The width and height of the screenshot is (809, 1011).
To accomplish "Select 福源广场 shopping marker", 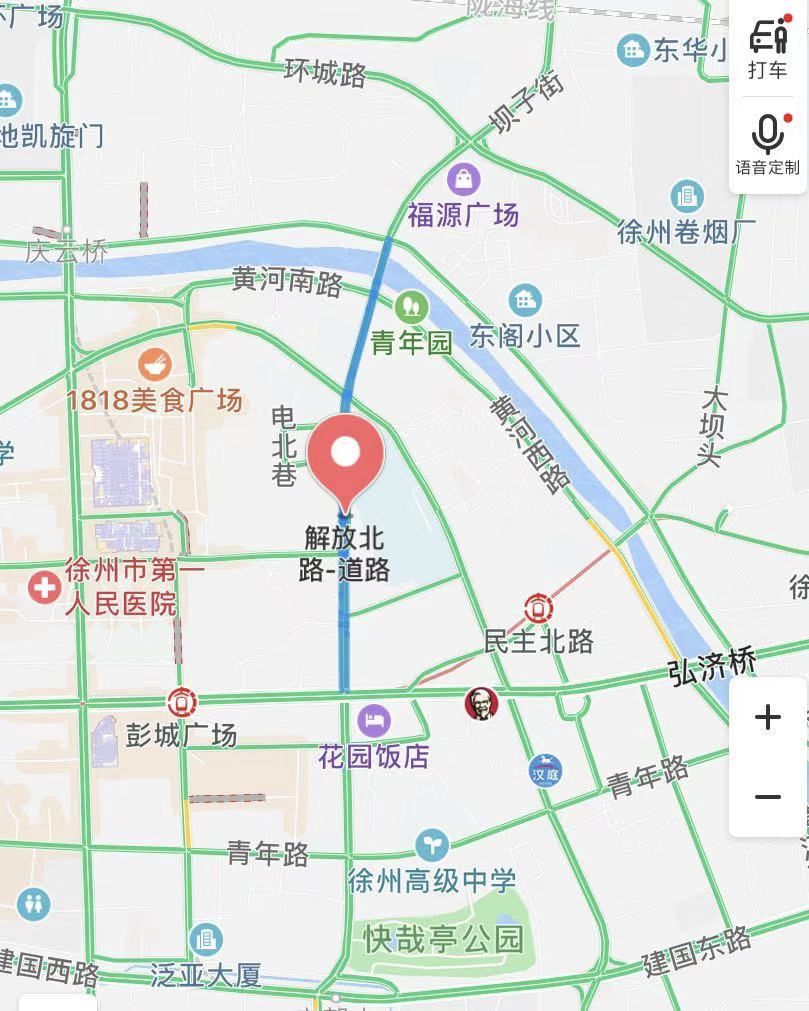I will pyautogui.click(x=464, y=180).
